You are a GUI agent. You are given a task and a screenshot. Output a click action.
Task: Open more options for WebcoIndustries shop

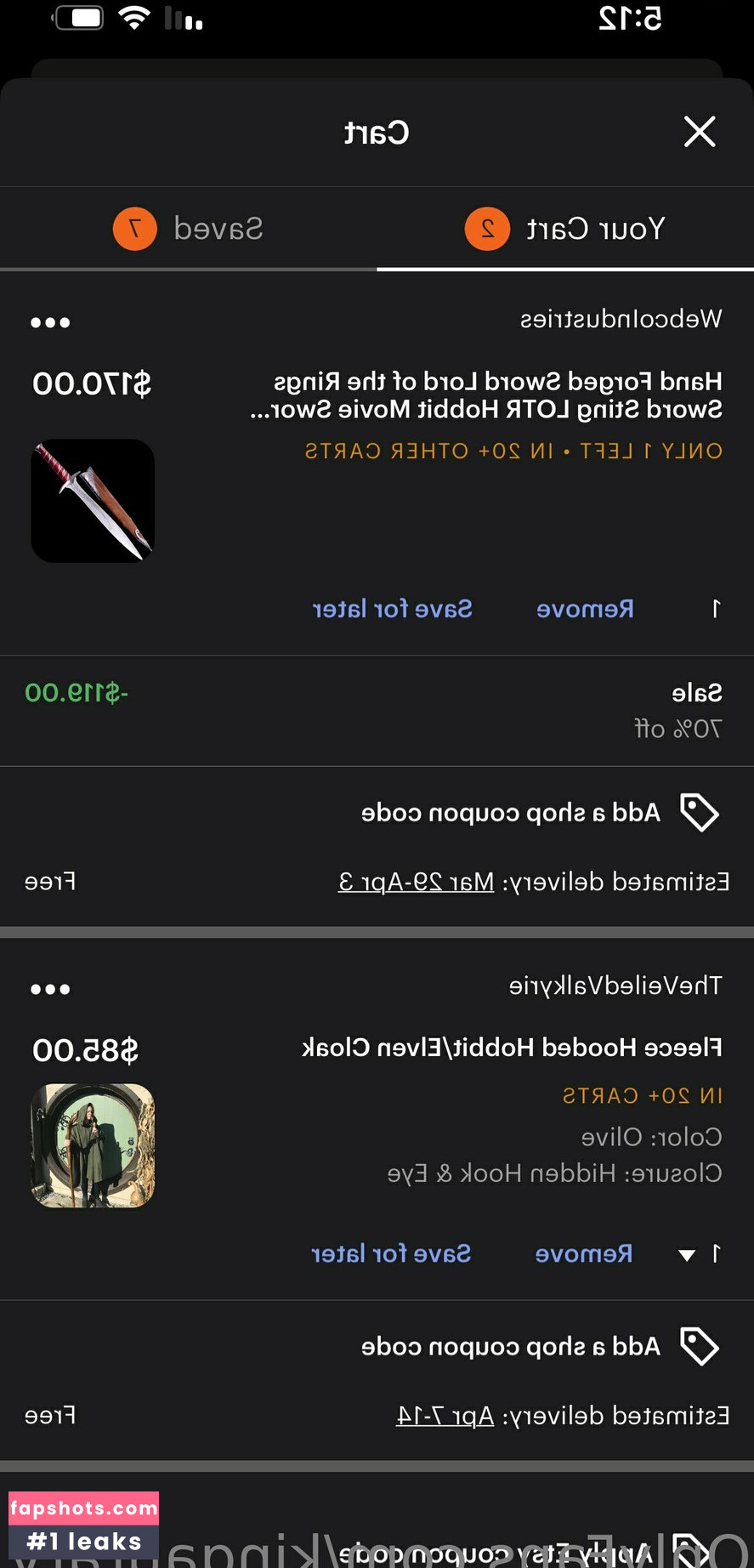tap(50, 322)
